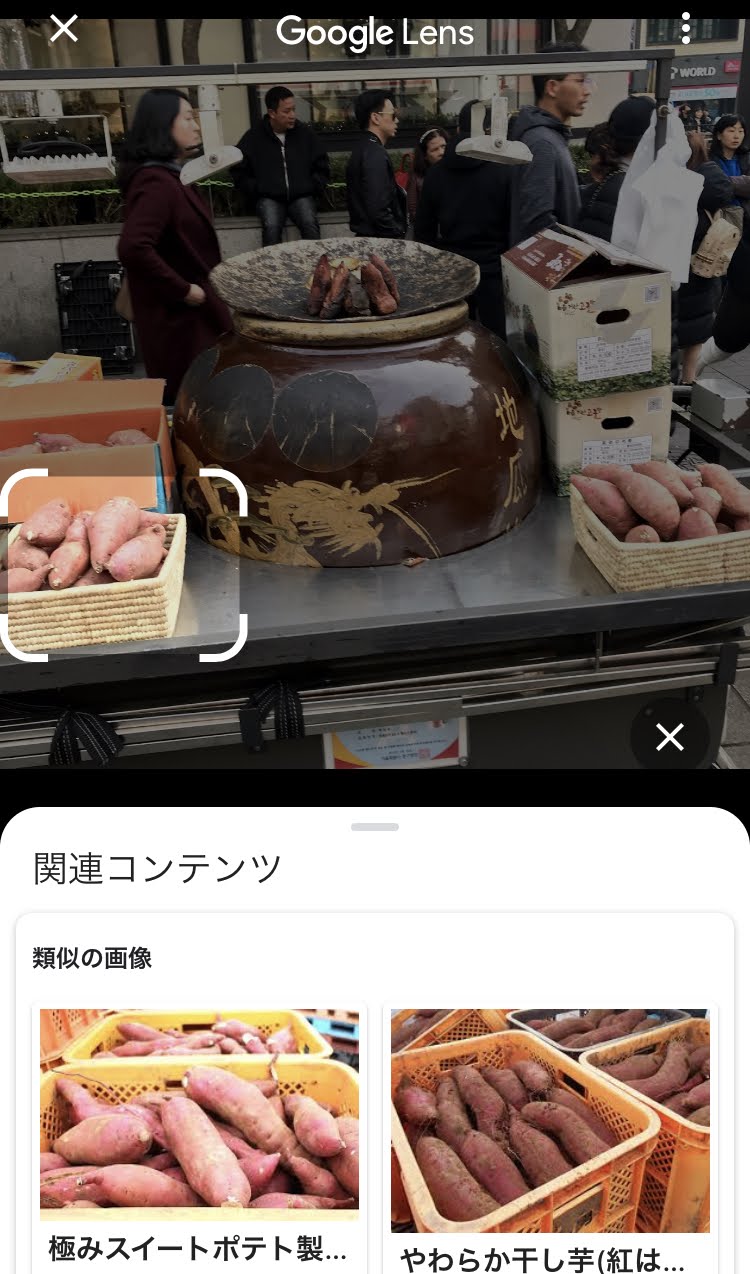Open the やわらか干し芋 similar image result

click(550, 1138)
